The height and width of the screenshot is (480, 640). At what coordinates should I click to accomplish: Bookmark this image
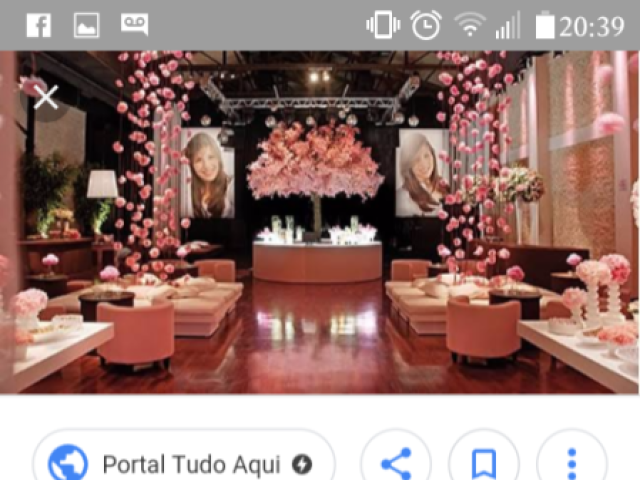484,464
